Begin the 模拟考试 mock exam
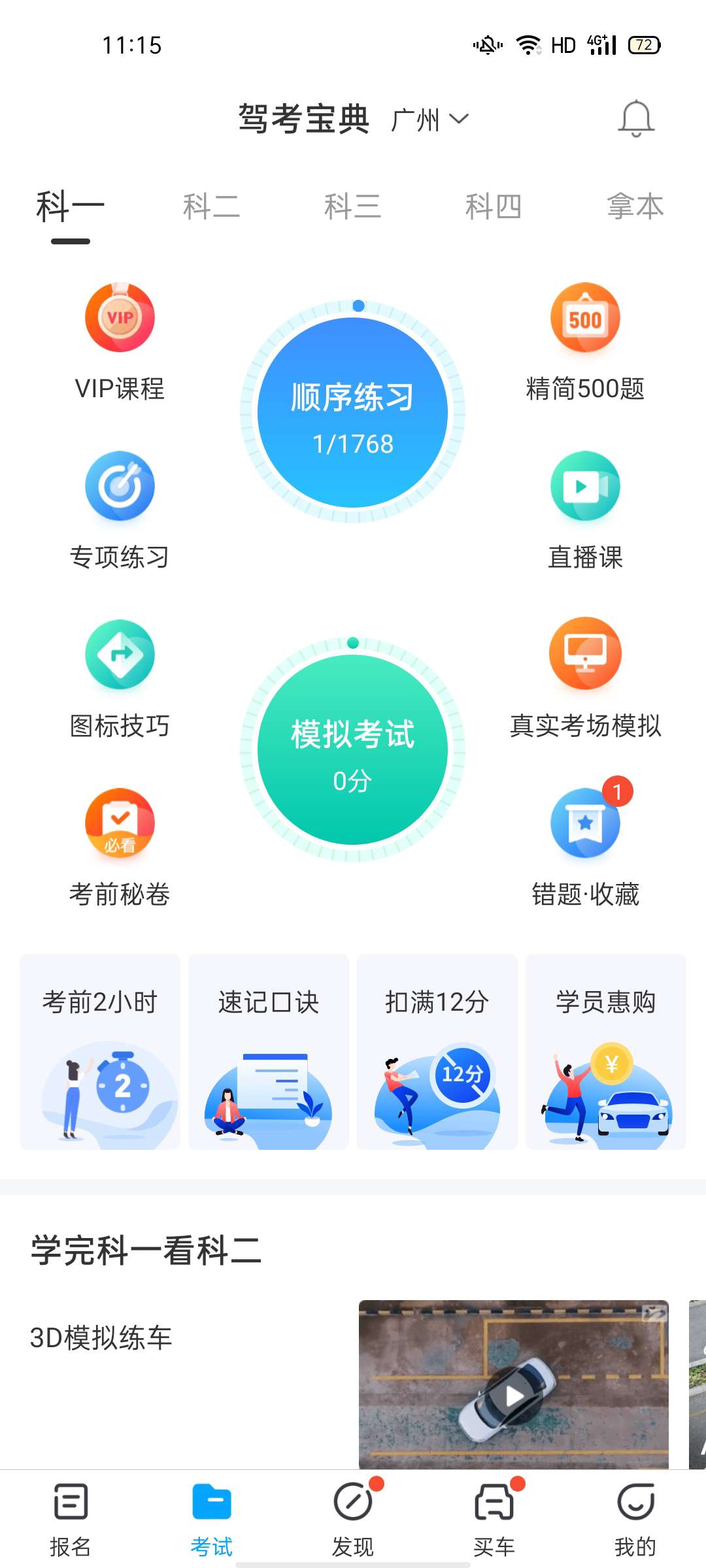 point(353,749)
